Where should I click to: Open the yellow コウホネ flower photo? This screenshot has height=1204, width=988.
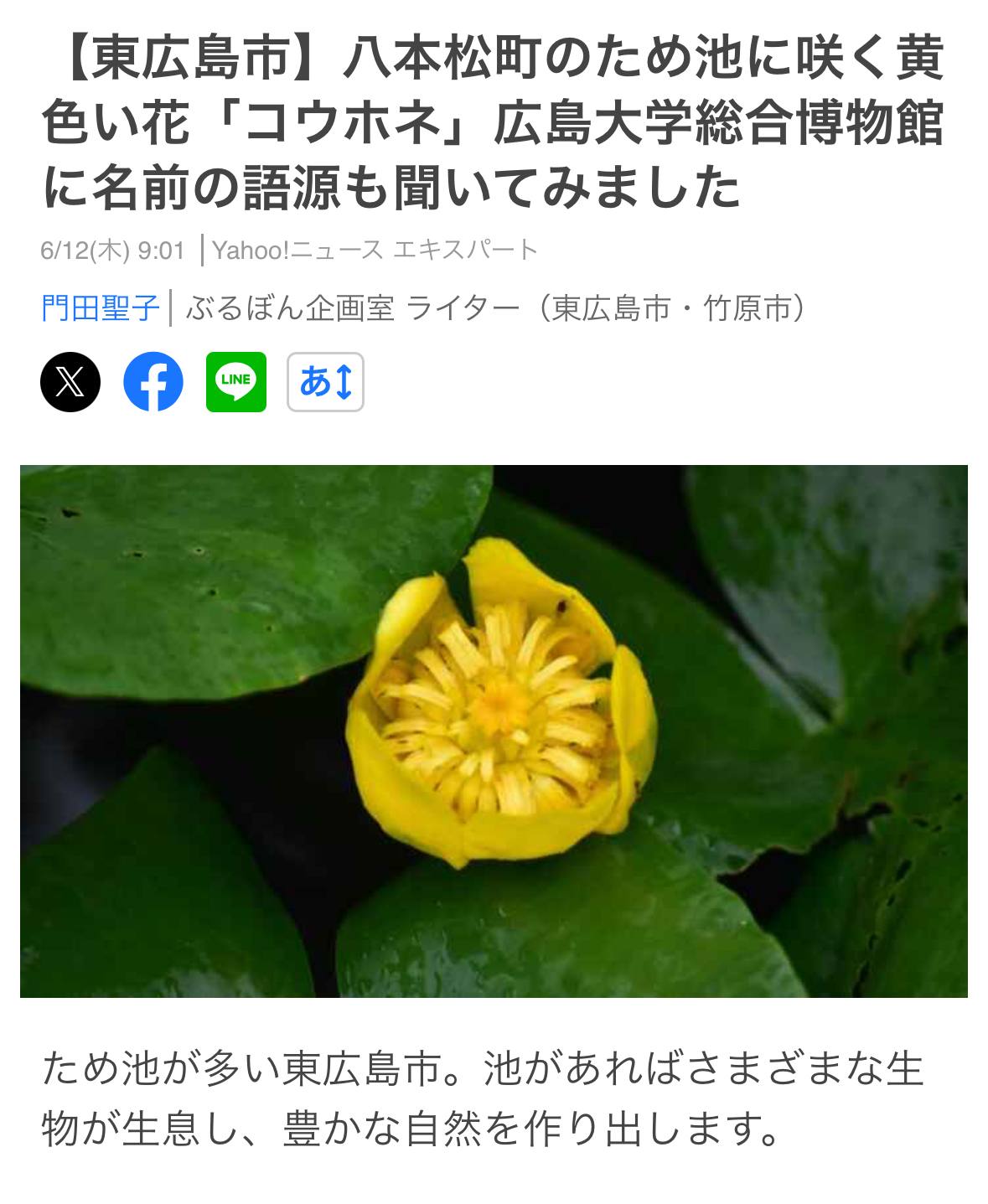pos(494,731)
